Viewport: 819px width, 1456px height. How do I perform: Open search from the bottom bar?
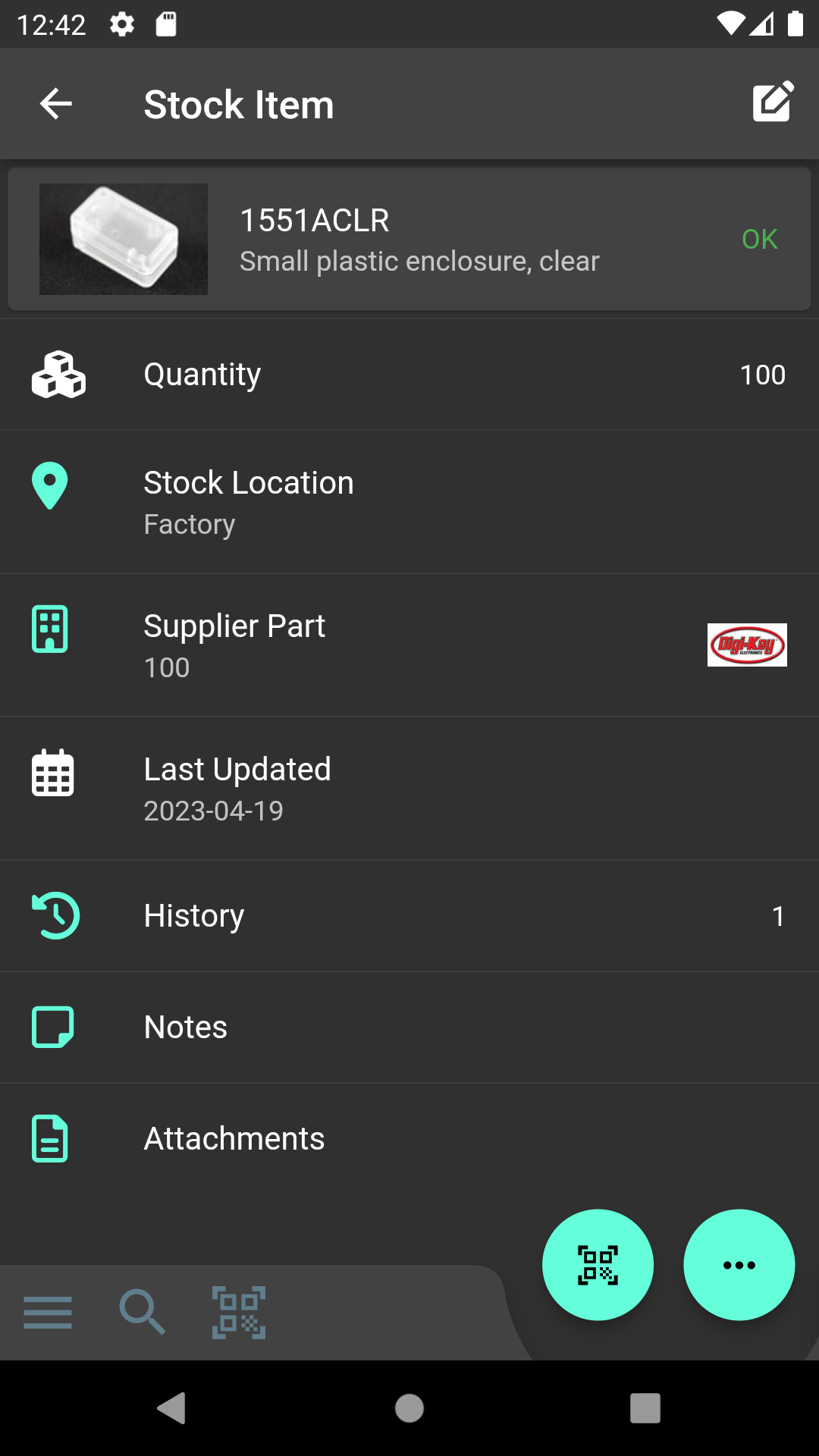142,1312
